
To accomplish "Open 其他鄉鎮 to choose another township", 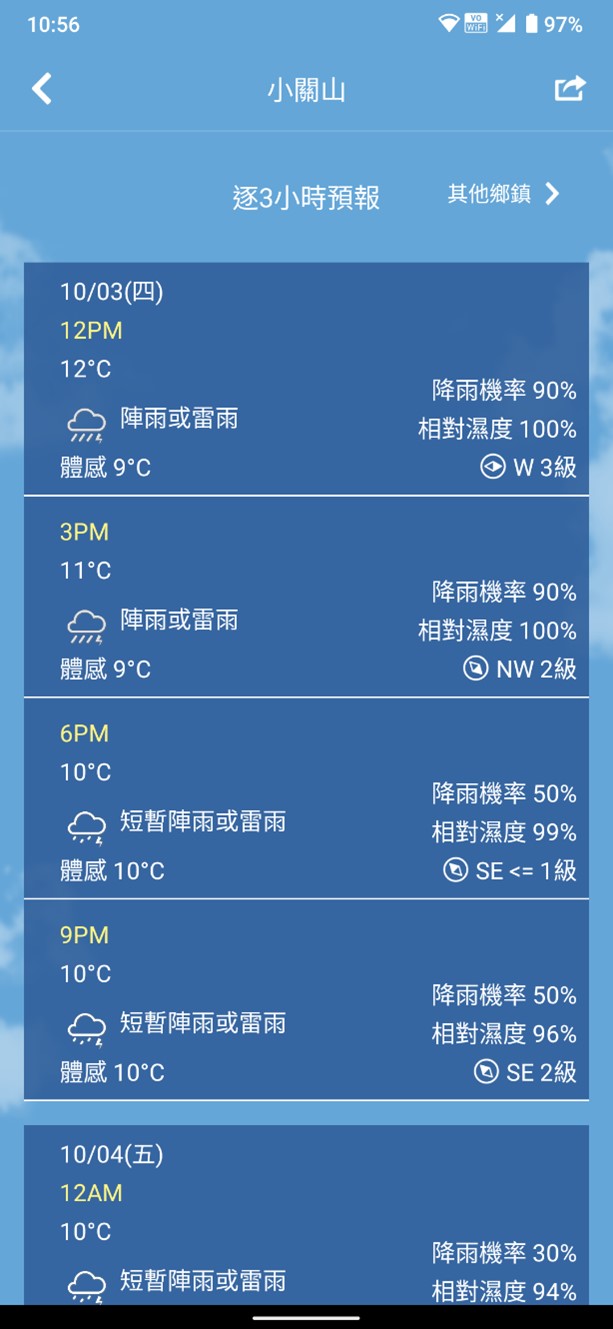I will click(503, 194).
